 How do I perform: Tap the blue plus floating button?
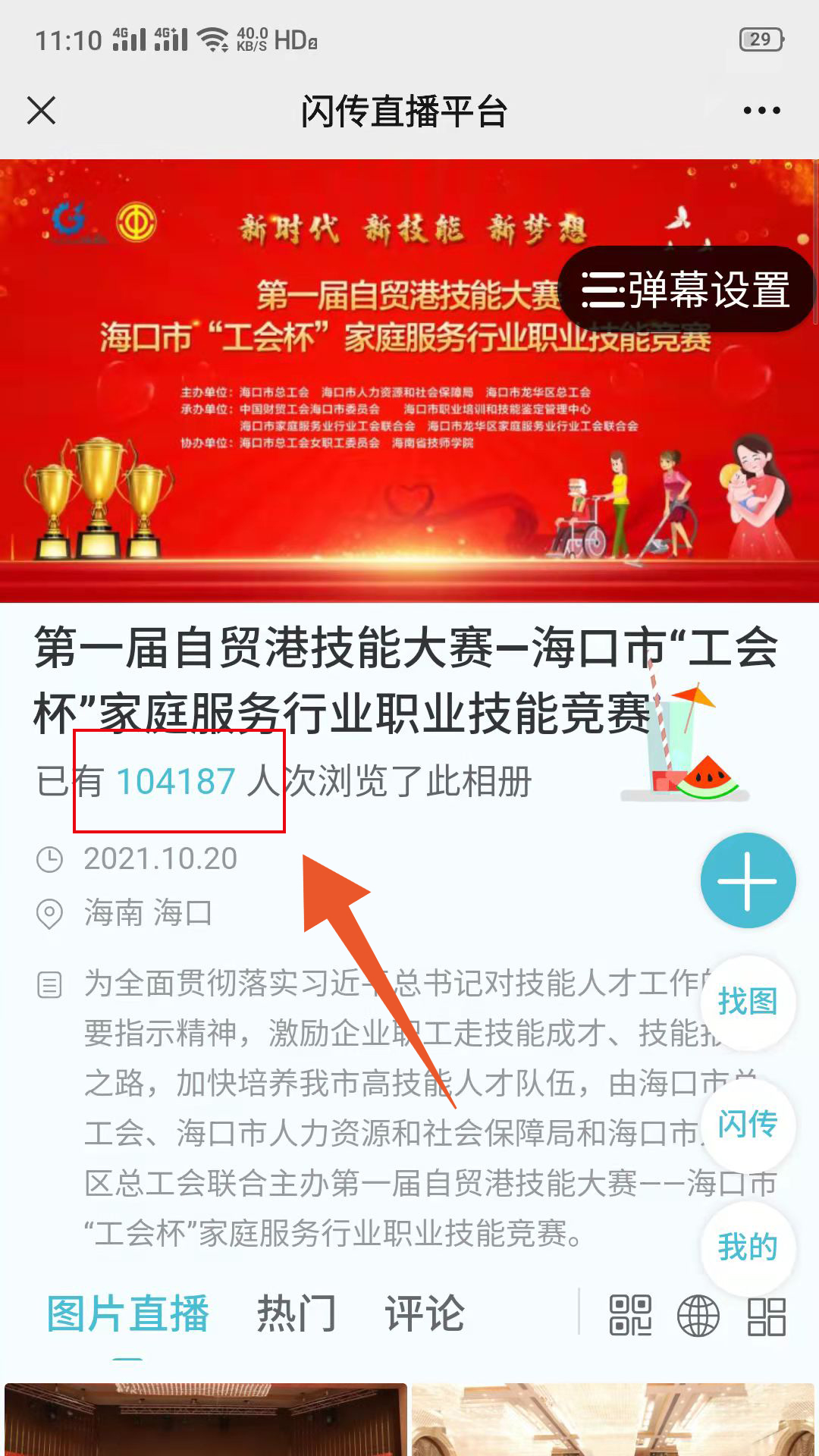pos(748,881)
